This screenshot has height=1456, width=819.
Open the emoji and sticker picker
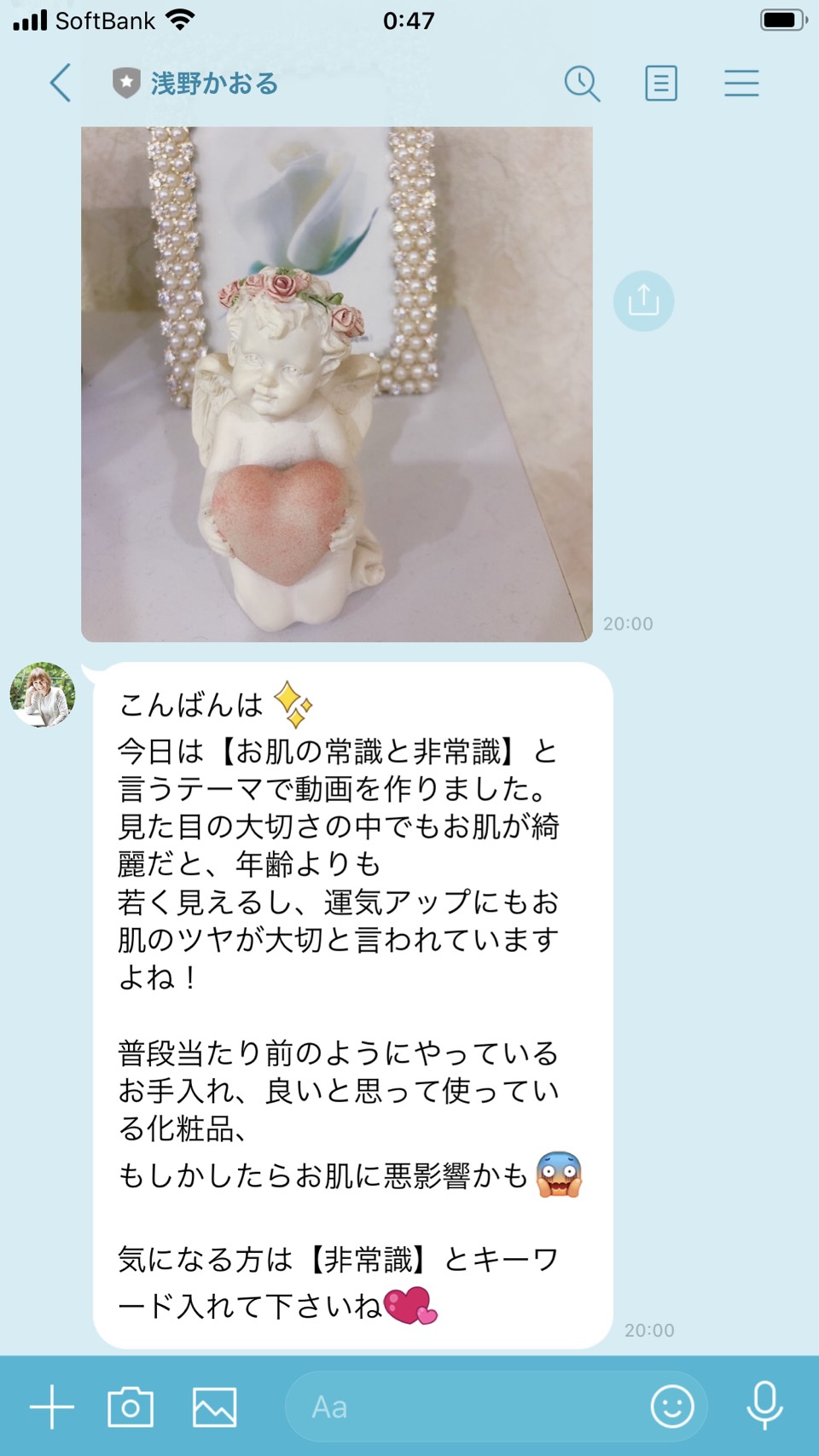(672, 1407)
